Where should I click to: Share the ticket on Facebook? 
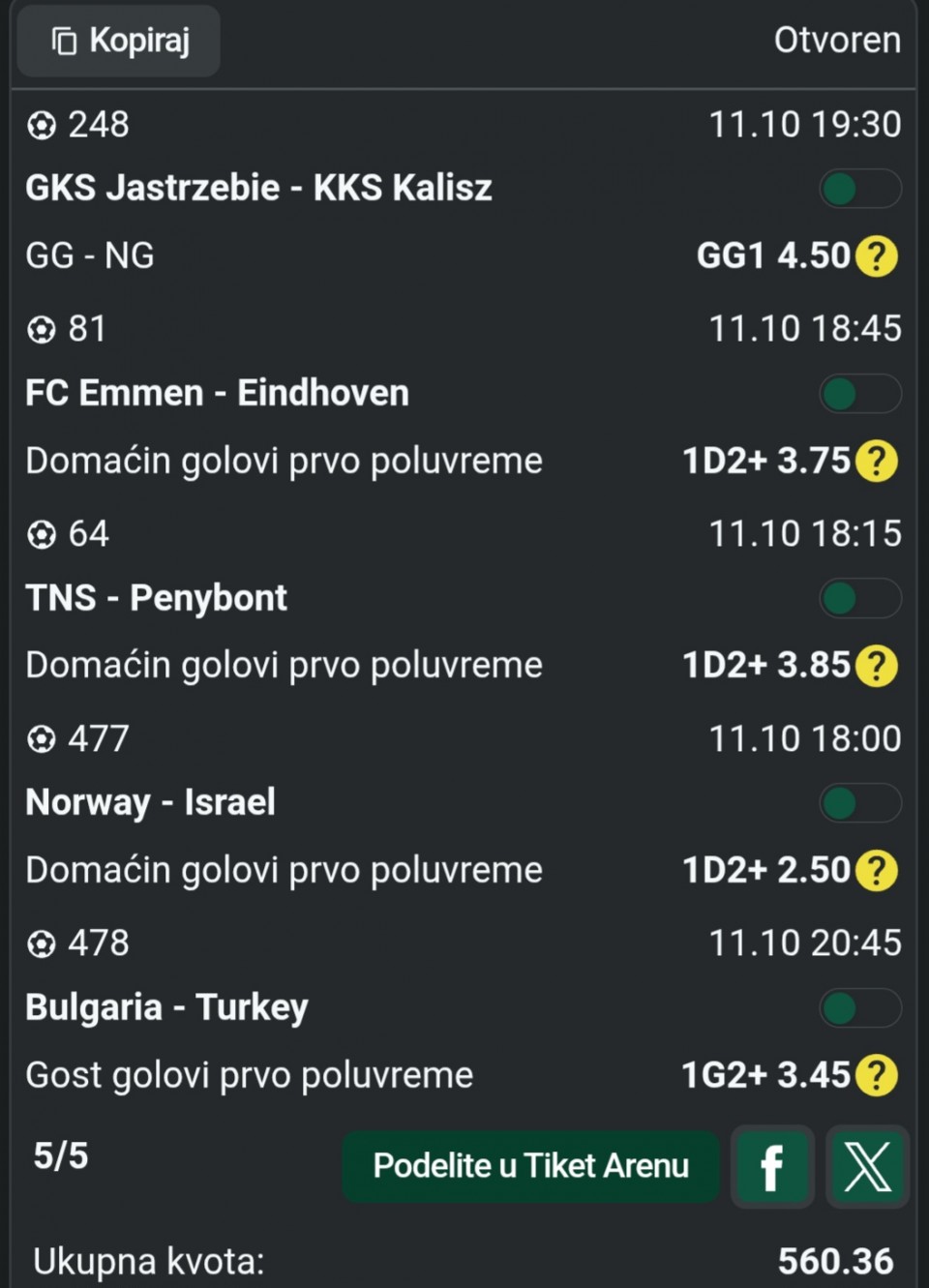[x=771, y=1167]
